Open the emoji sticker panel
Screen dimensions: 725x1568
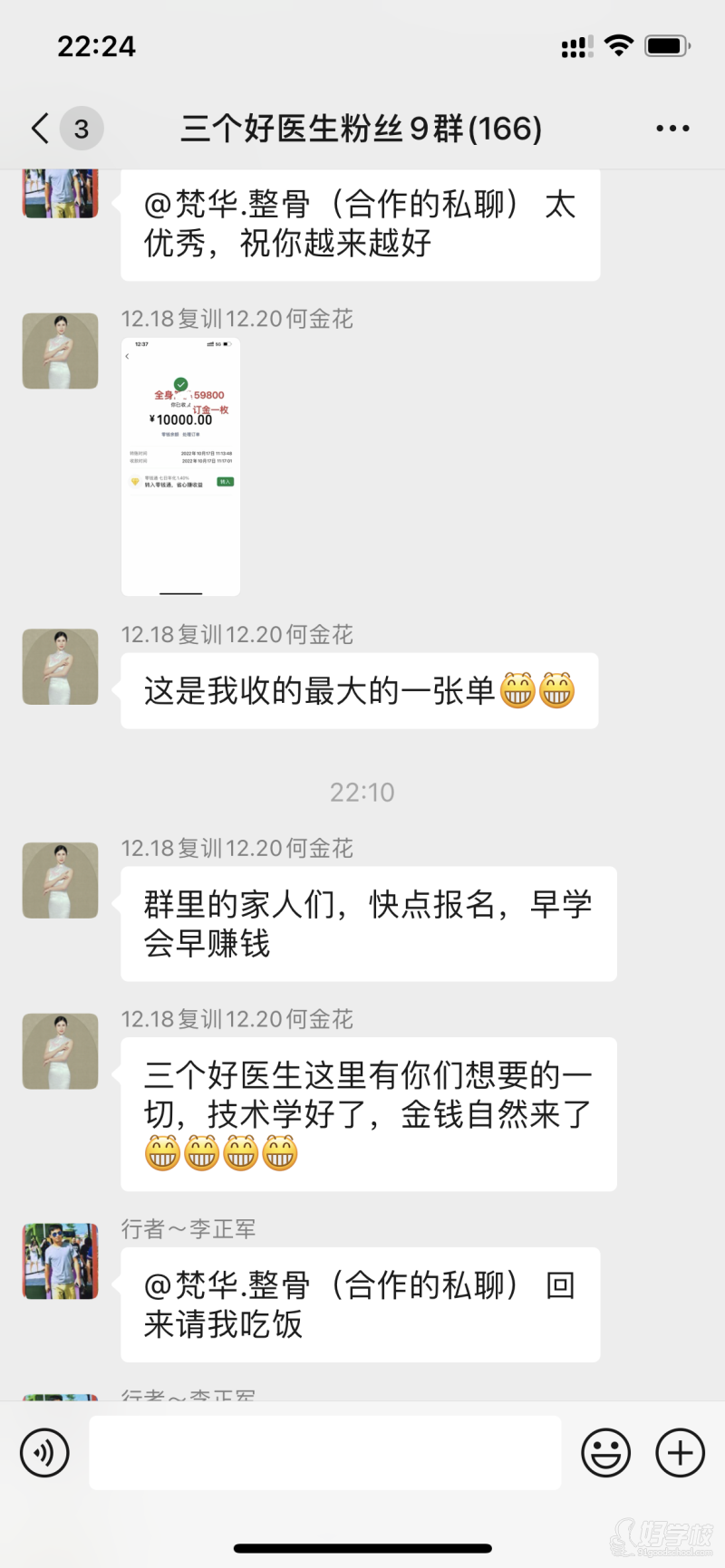pos(605,1453)
